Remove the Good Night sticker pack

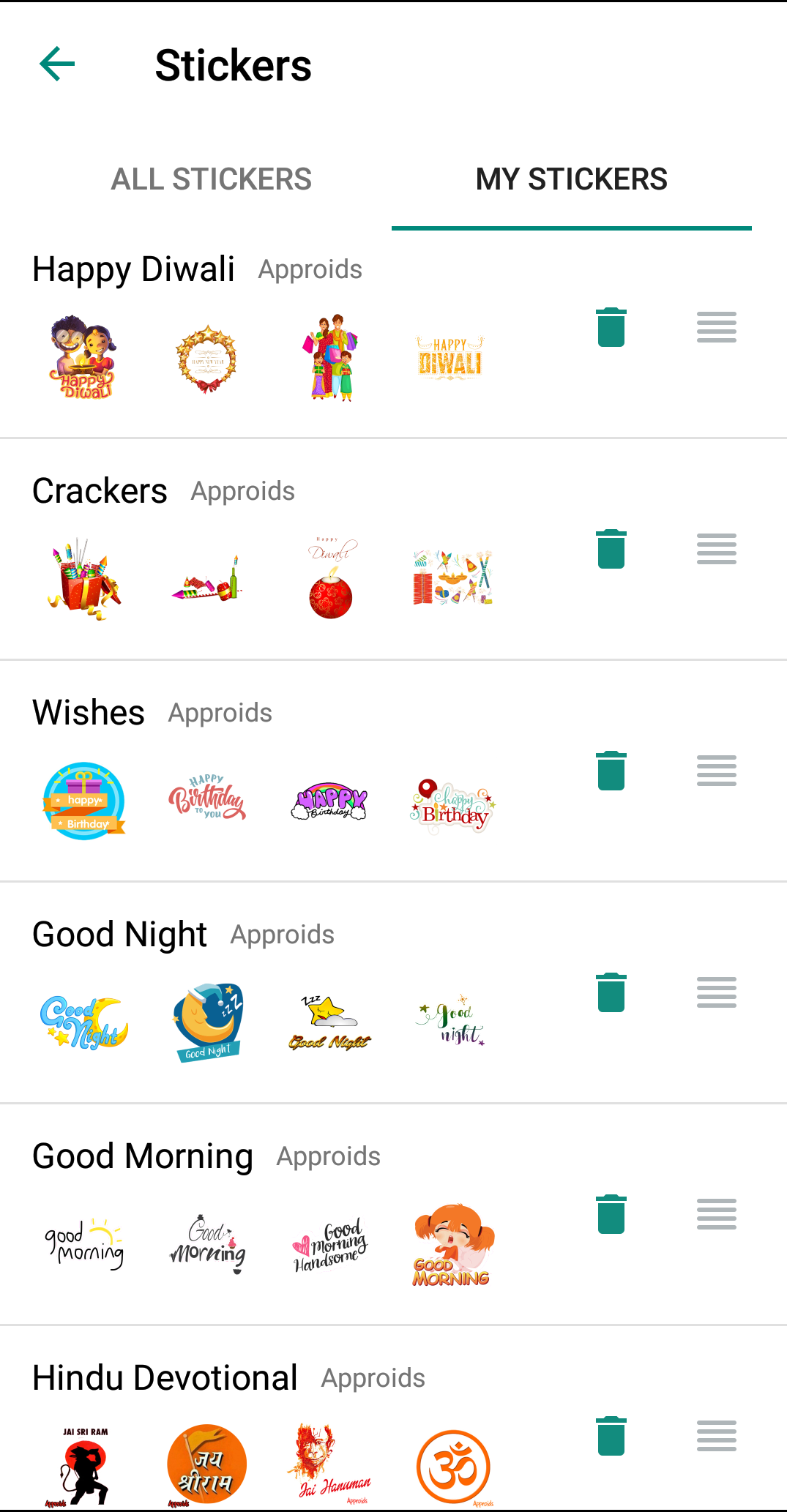(x=611, y=992)
